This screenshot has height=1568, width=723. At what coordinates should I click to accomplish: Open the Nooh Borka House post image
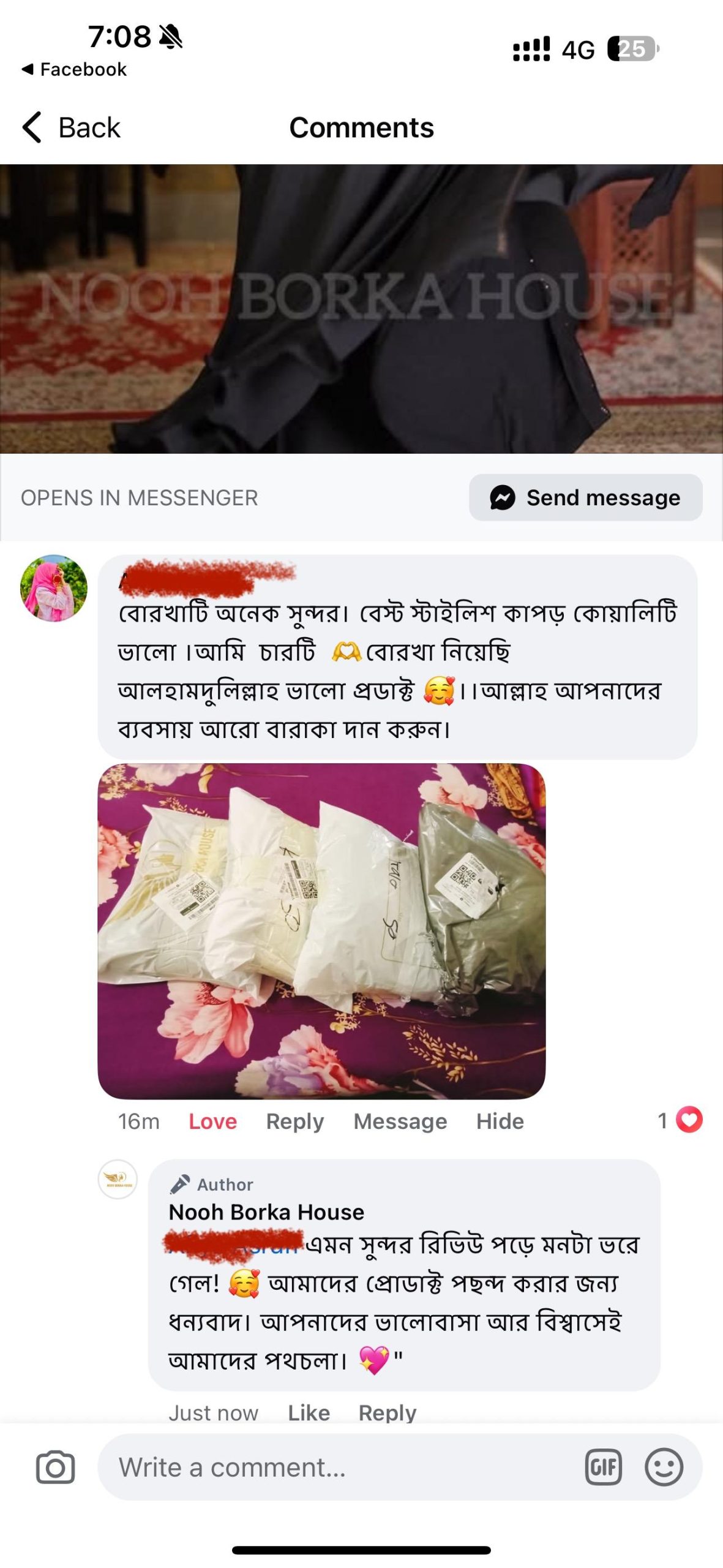[x=361, y=309]
